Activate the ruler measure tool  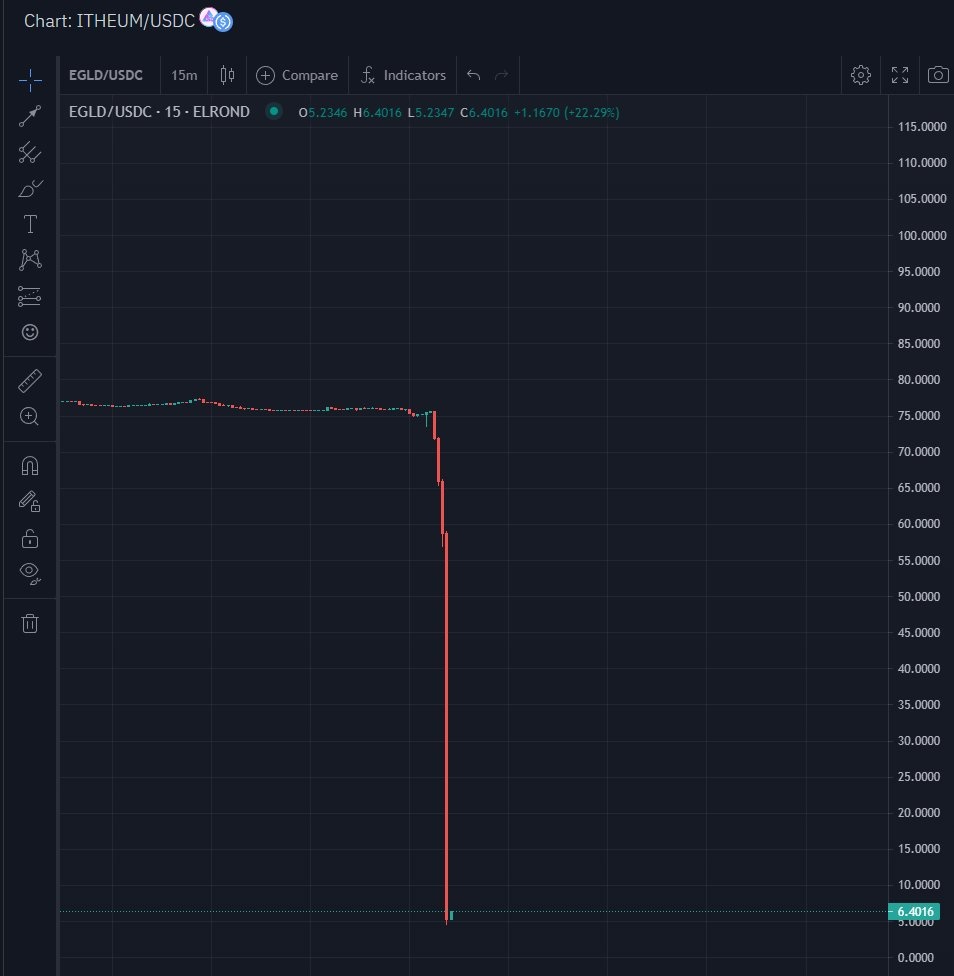[x=30, y=381]
